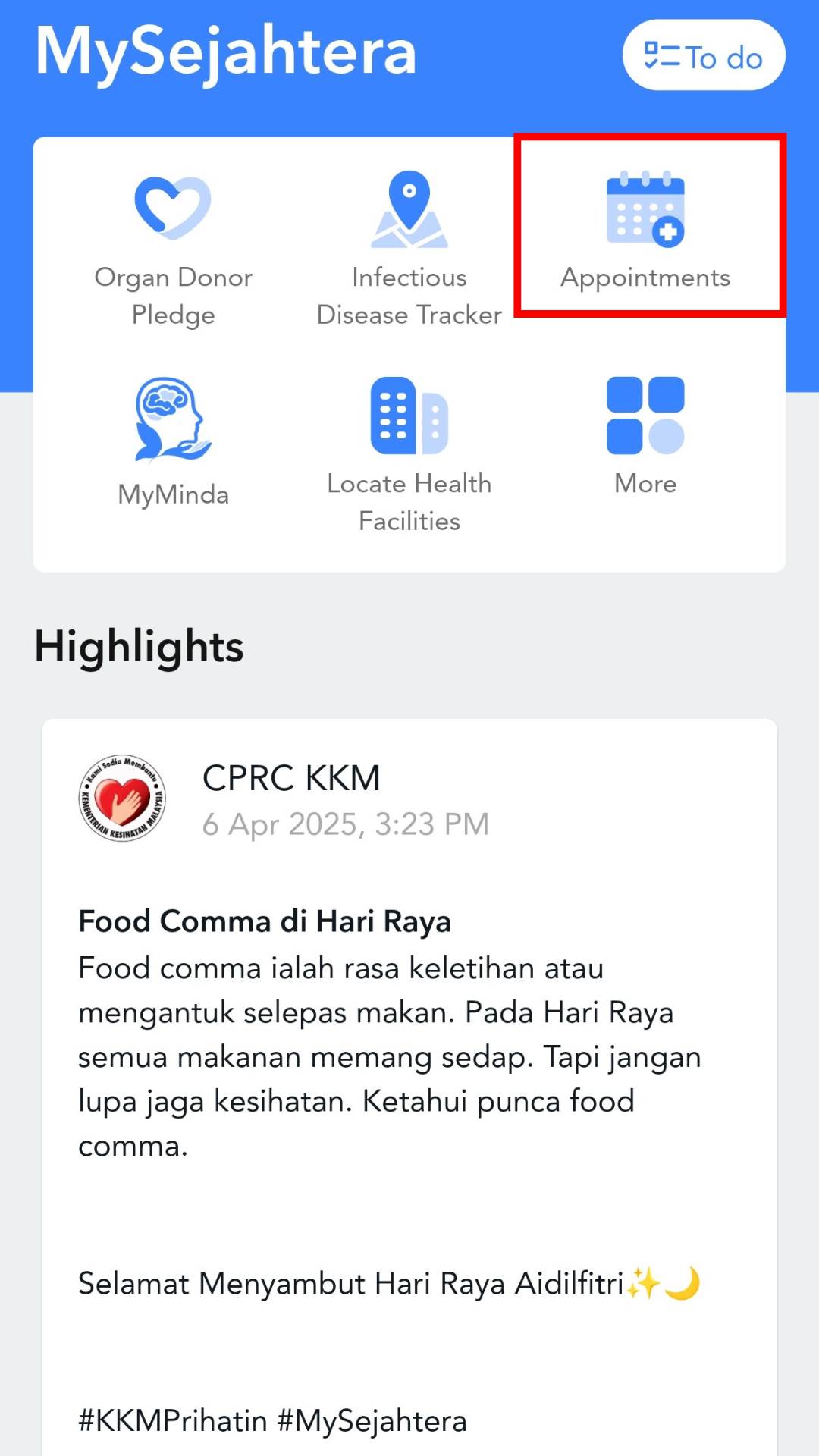Show More services
The height and width of the screenshot is (1456, 819).
pos(645,437)
